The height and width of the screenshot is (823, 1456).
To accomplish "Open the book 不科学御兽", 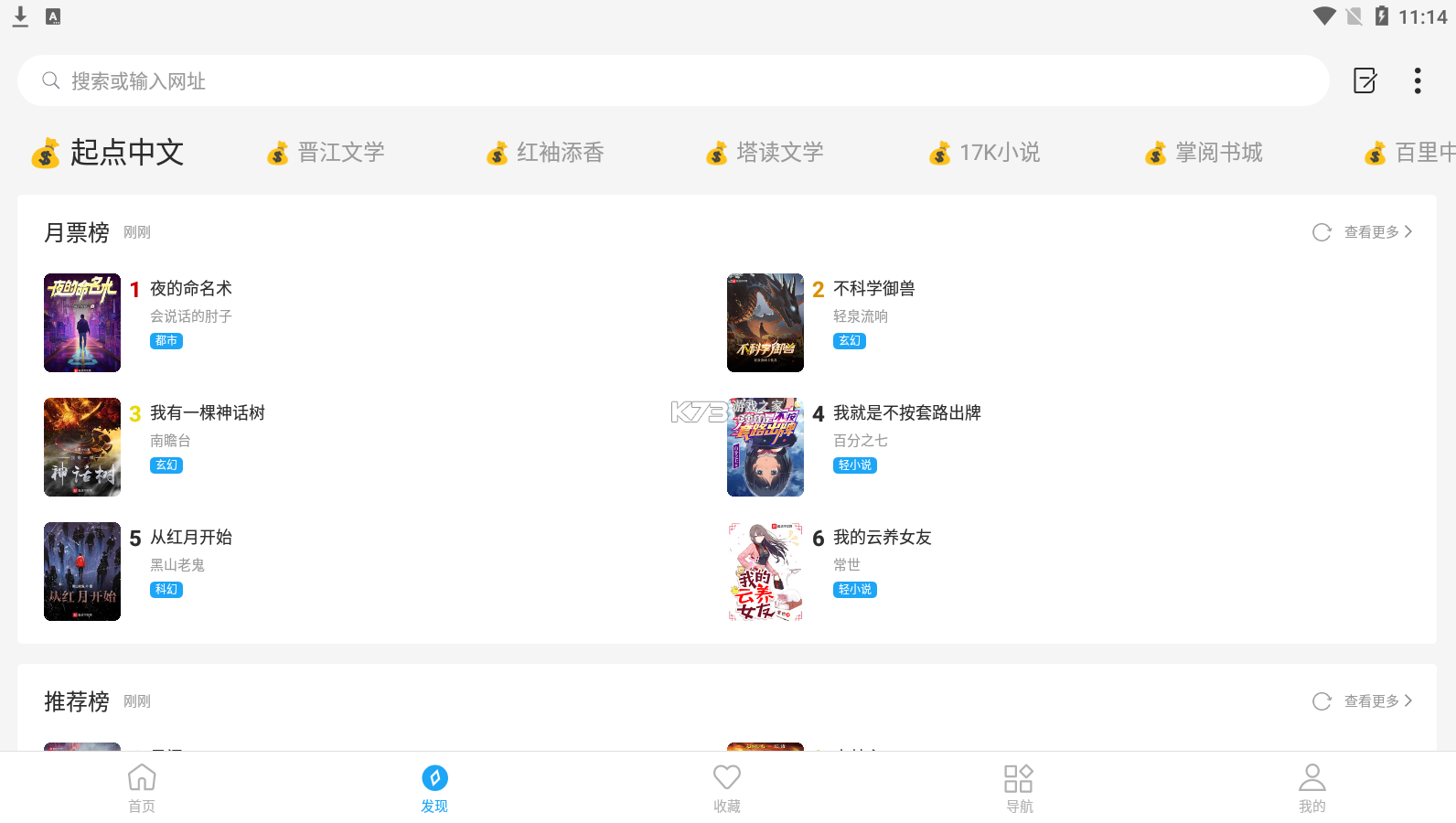I will [x=873, y=289].
